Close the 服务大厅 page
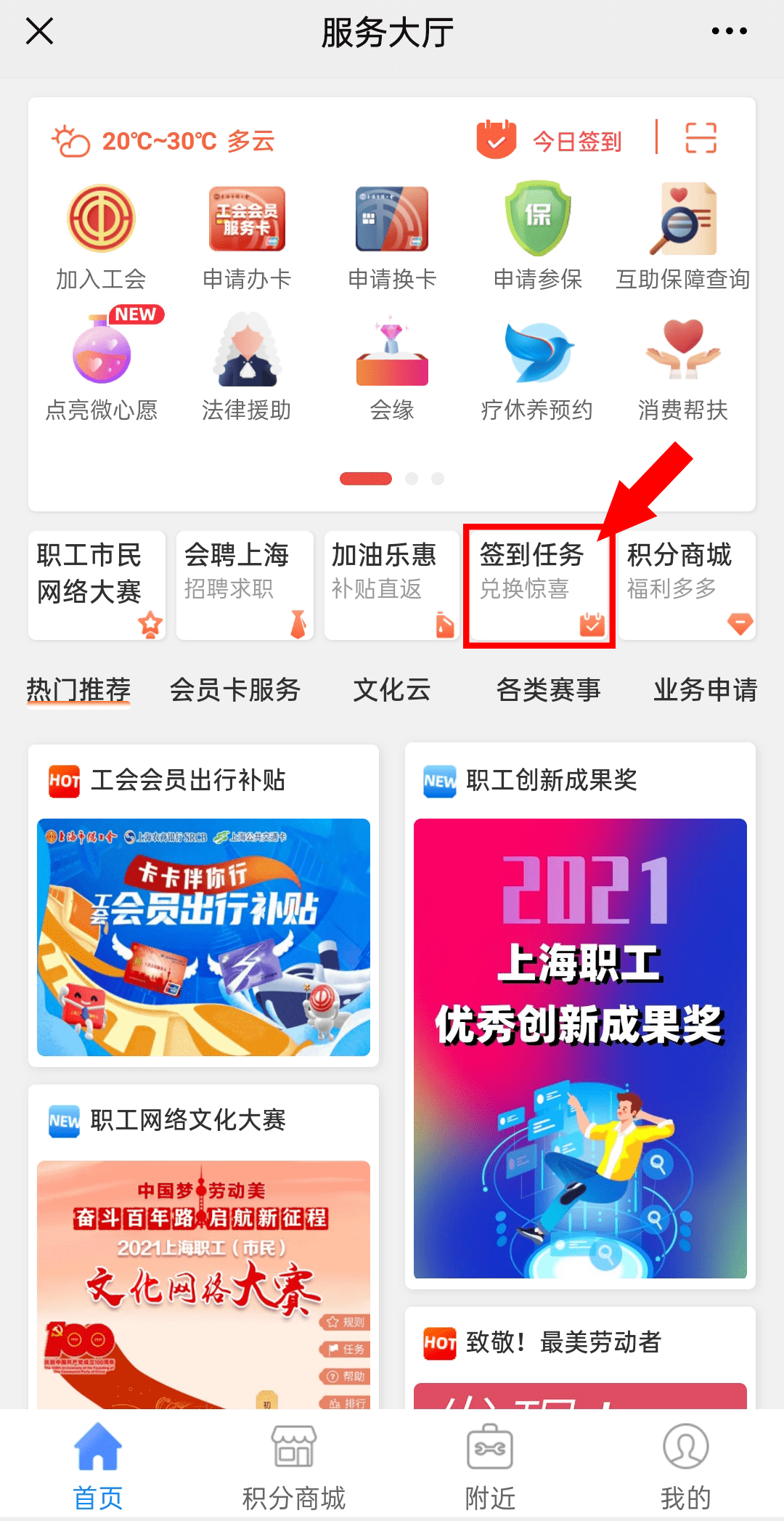This screenshot has width=784, height=1521. click(39, 31)
